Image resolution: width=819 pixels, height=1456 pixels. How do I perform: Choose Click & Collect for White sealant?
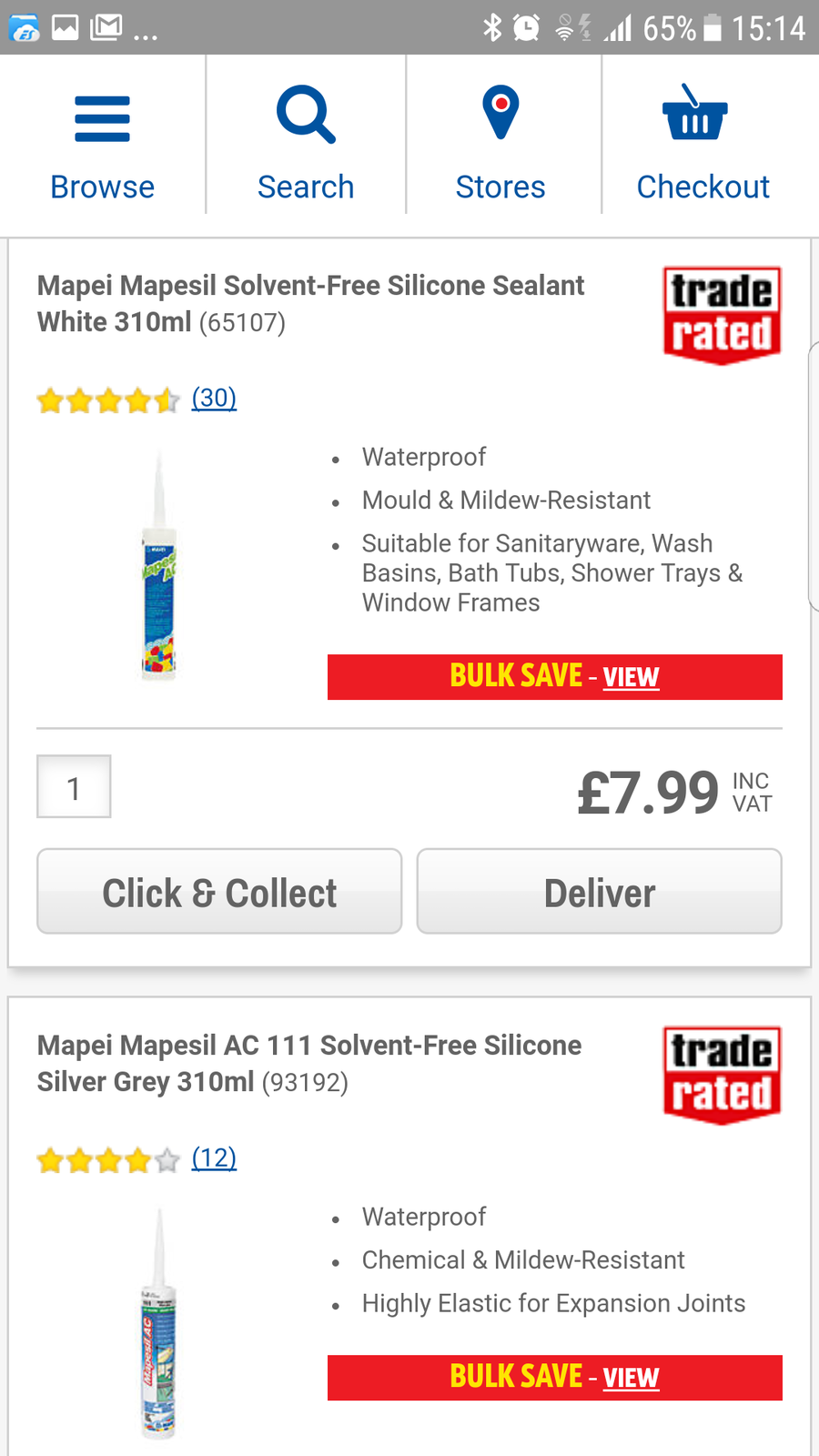(219, 892)
